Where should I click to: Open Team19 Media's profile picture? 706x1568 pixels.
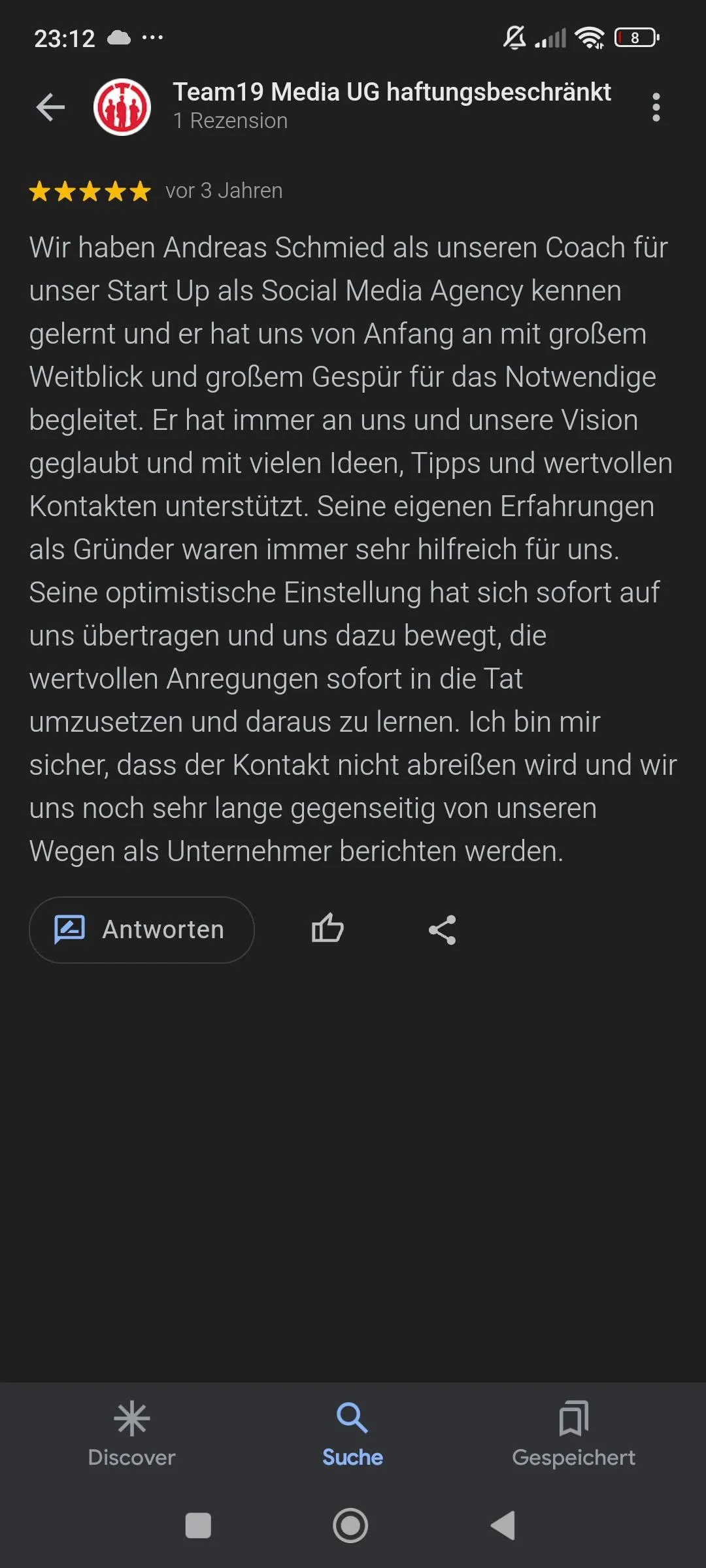click(122, 107)
